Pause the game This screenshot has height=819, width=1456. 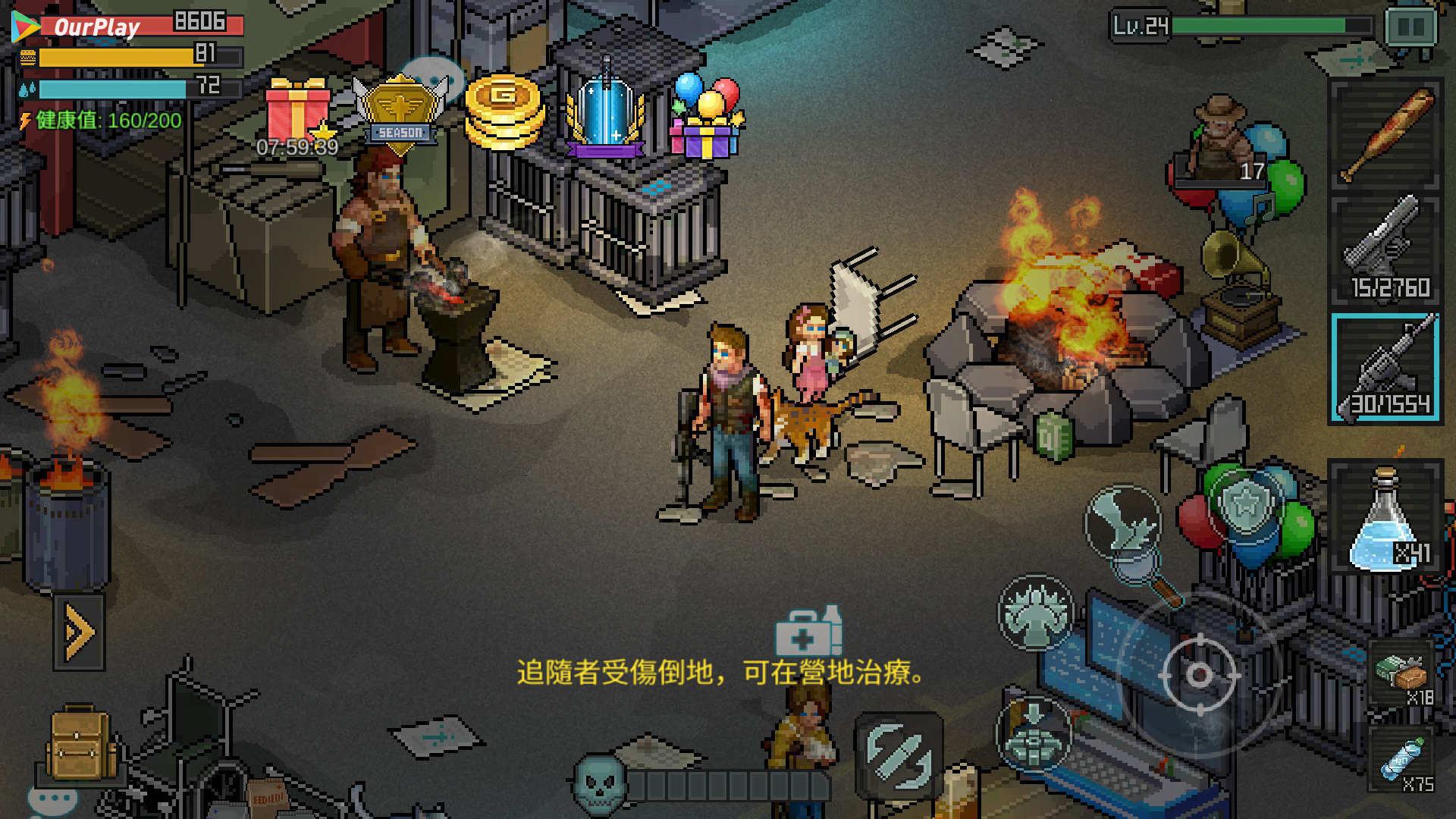(x=1410, y=27)
